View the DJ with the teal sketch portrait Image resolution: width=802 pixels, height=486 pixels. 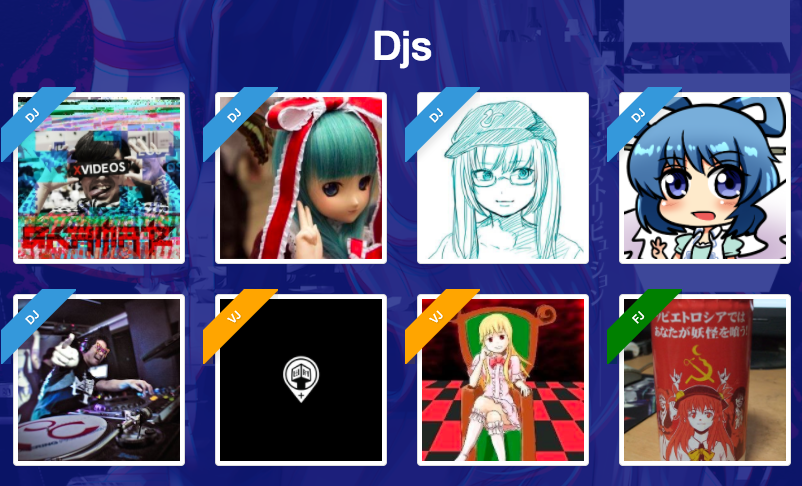tap(502, 178)
